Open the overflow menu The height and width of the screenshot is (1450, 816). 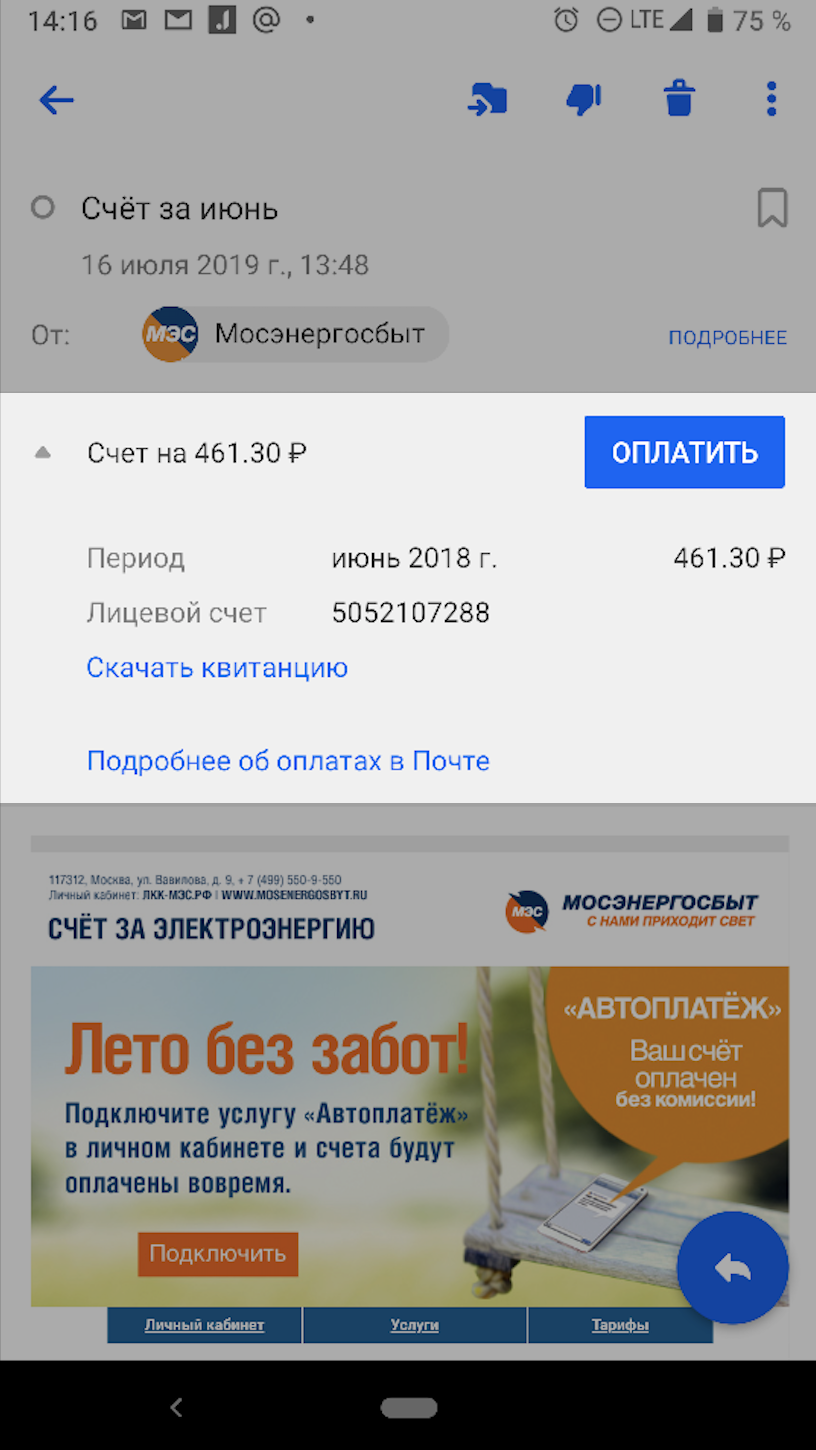click(x=771, y=99)
